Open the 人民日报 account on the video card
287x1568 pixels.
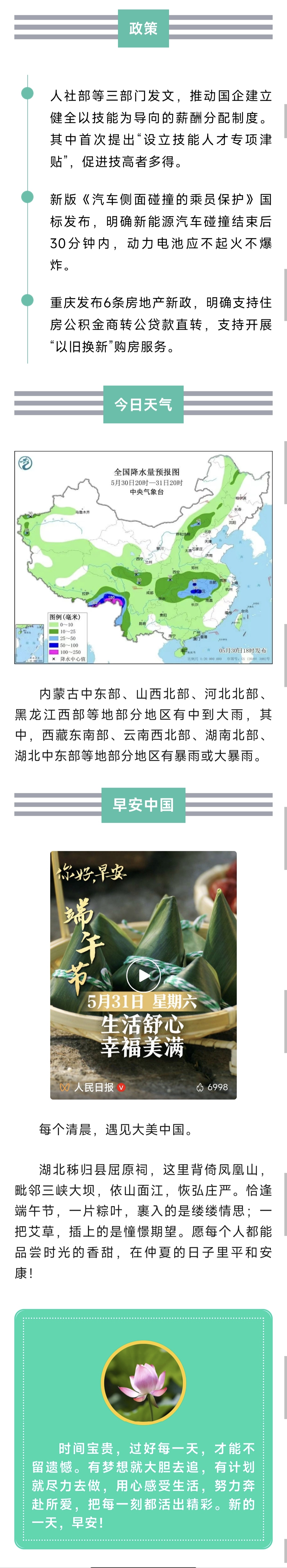(93, 1087)
